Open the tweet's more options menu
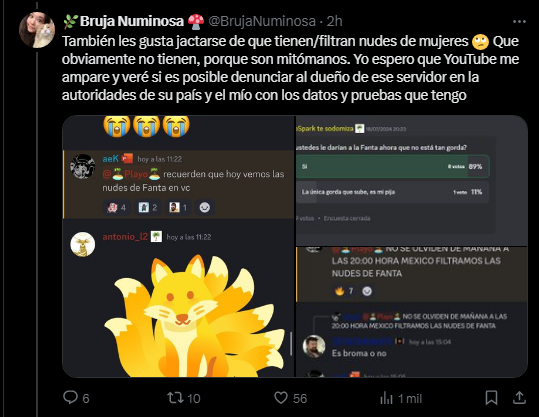 tap(519, 22)
